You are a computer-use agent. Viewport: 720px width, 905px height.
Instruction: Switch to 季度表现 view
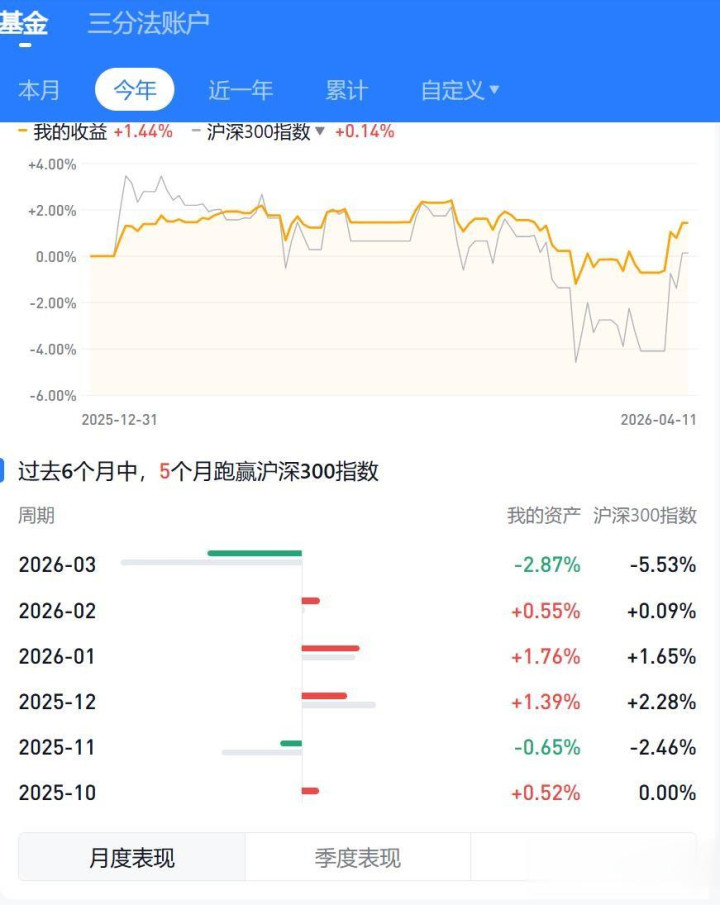(x=357, y=858)
